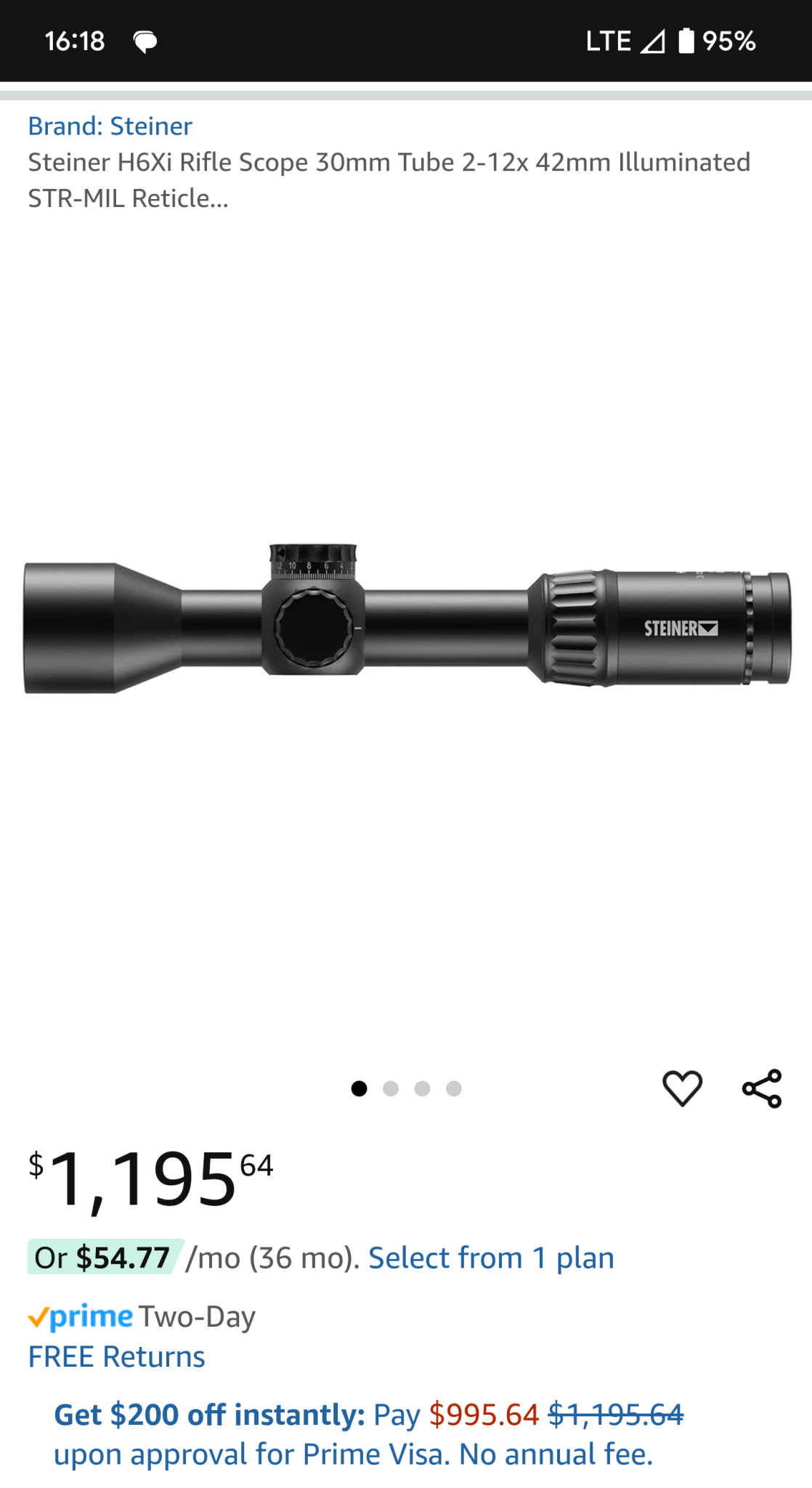812x1488 pixels.
Task: Open the Brand: Steiner store link
Action: [110, 126]
